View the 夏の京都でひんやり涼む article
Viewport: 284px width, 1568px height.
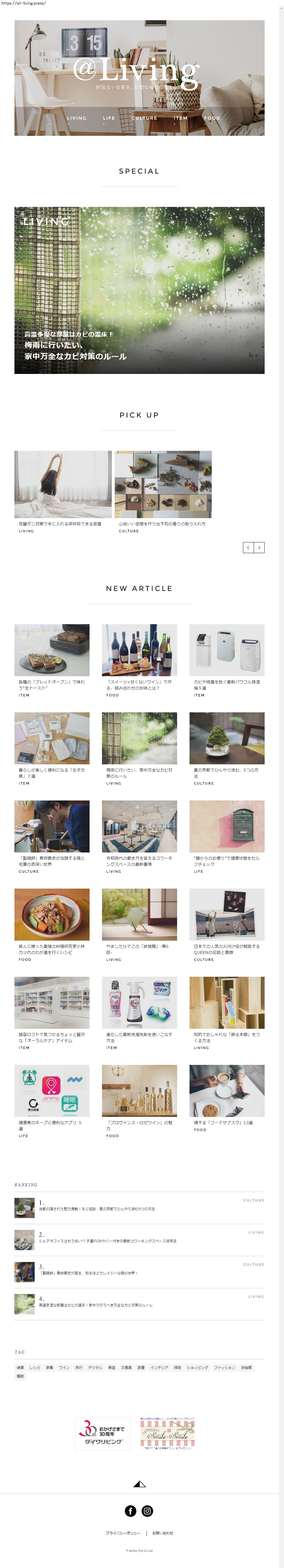pos(227,738)
